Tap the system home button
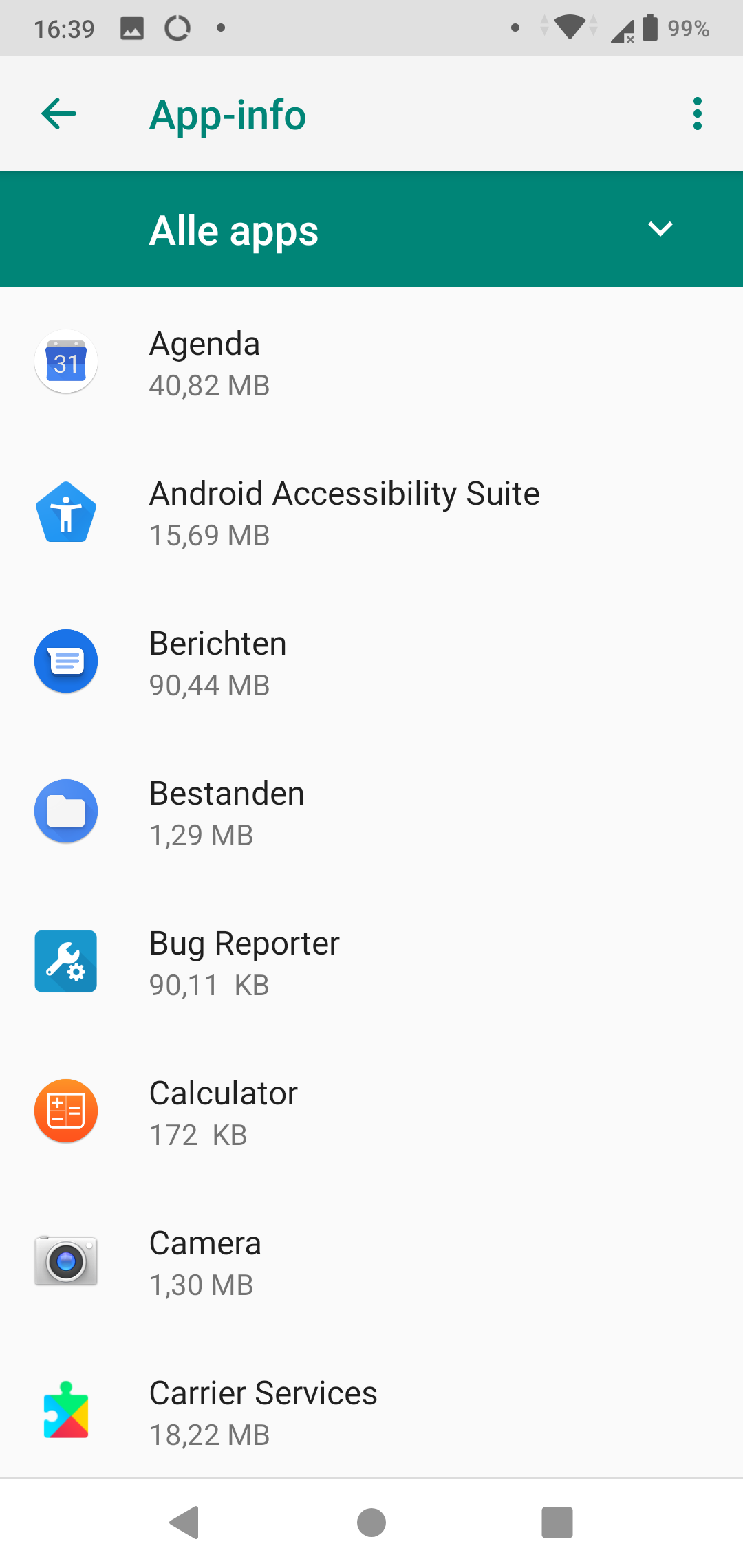This screenshot has width=743, height=1568. tap(371, 1523)
